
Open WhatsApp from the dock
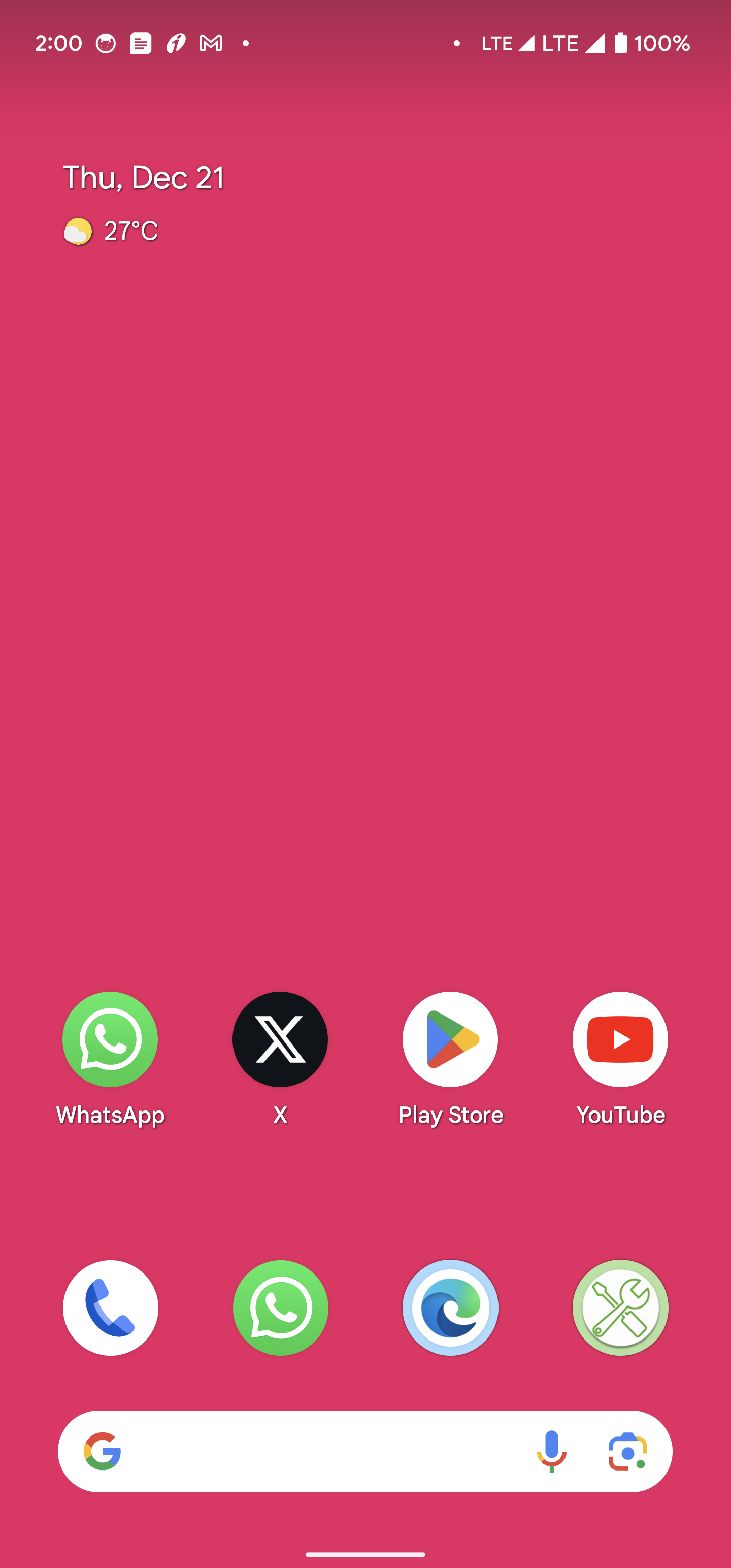(x=280, y=1308)
